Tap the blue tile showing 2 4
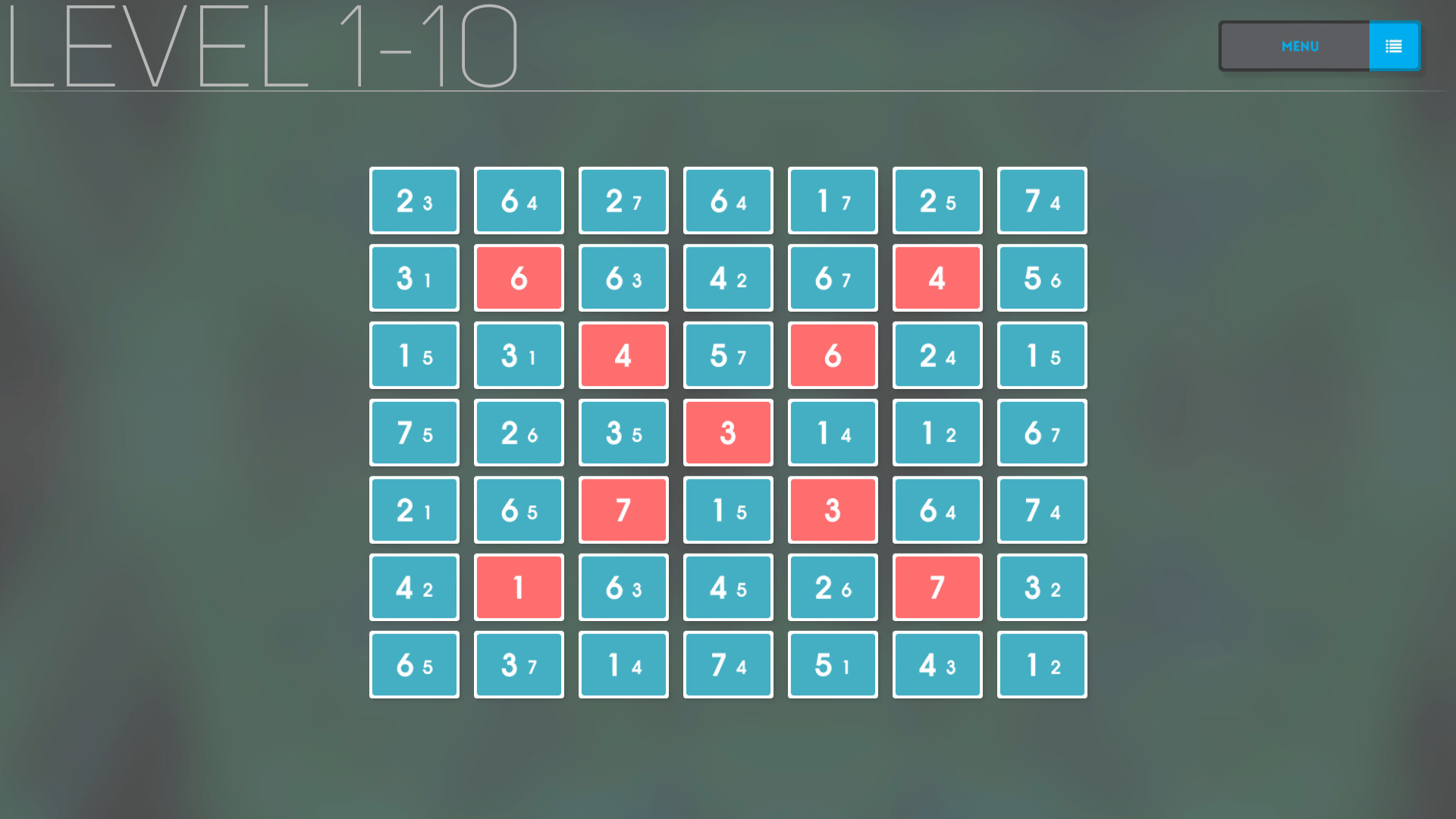Image resolution: width=1456 pixels, height=819 pixels. pos(937,356)
